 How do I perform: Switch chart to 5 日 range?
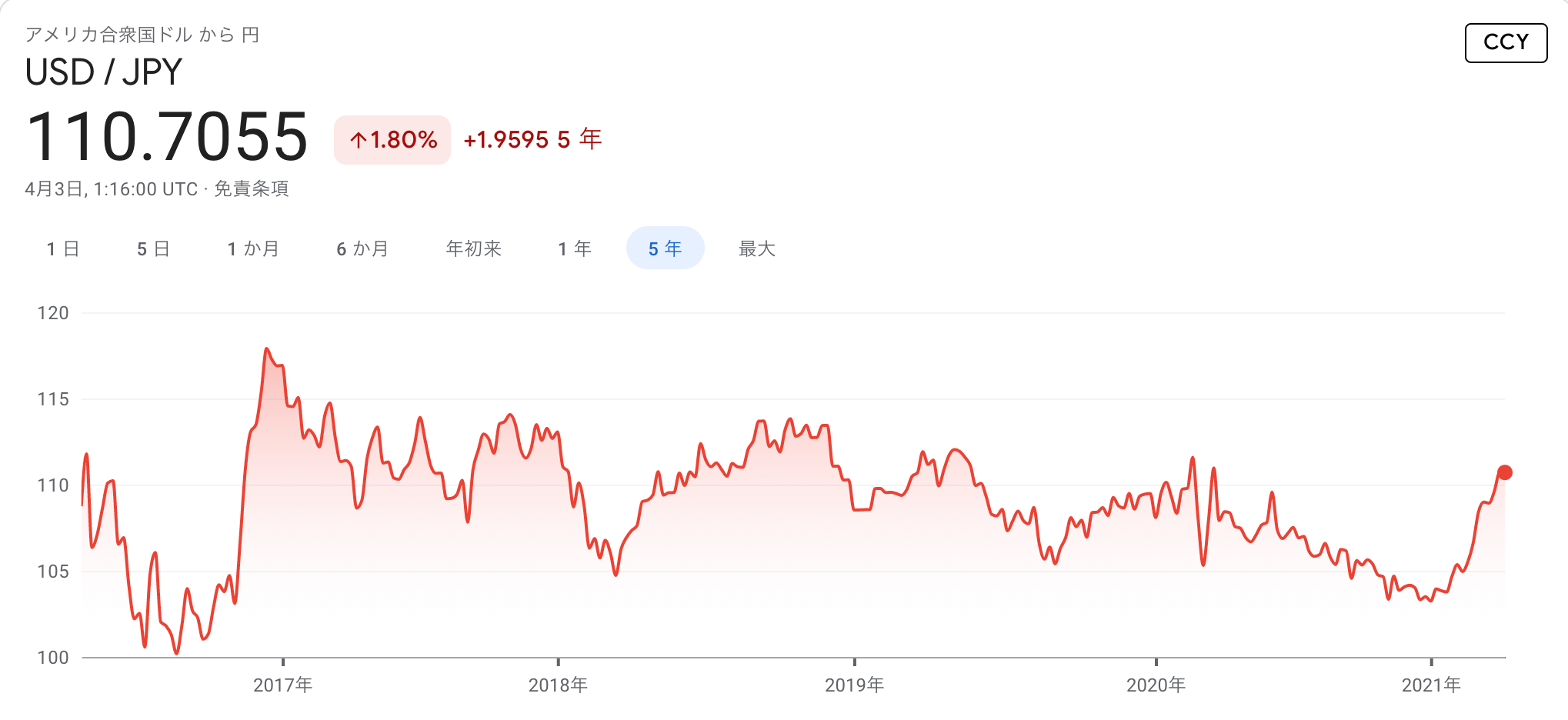[153, 248]
